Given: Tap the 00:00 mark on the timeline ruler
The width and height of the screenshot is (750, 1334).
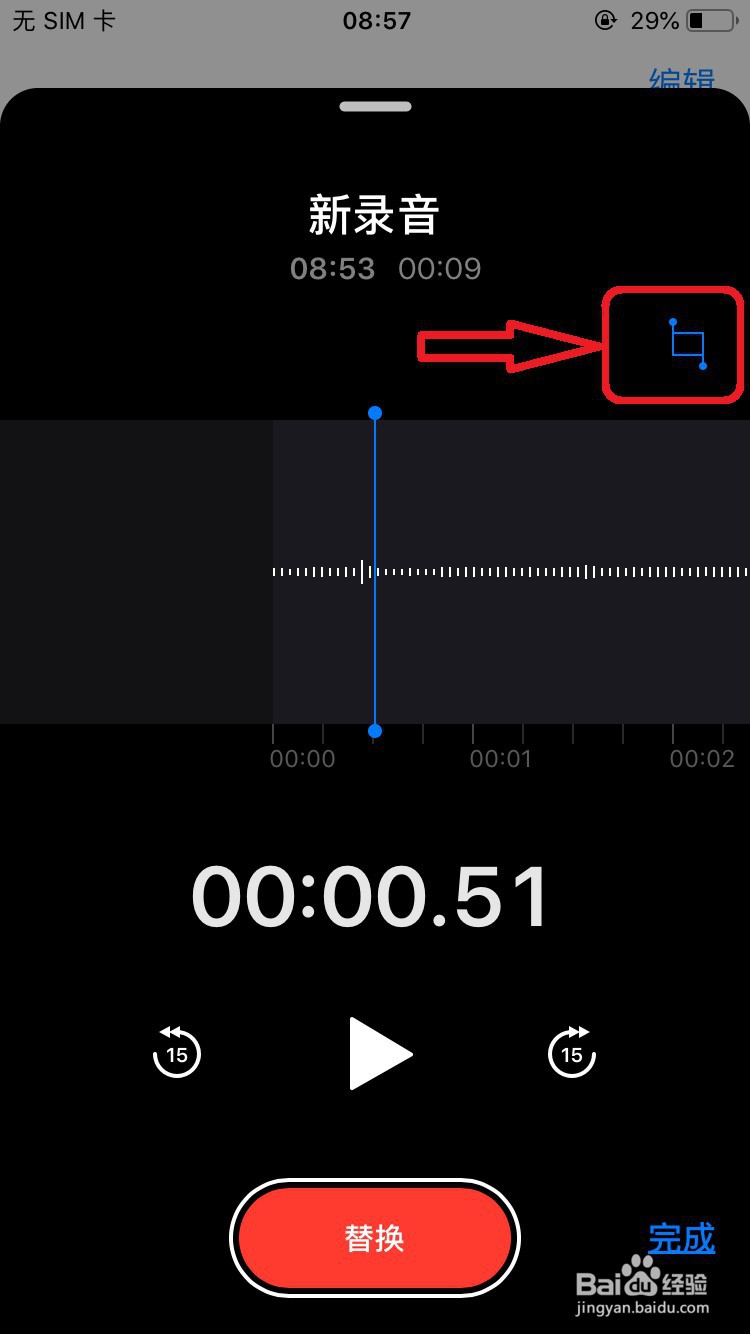Looking at the screenshot, I should pyautogui.click(x=302, y=758).
